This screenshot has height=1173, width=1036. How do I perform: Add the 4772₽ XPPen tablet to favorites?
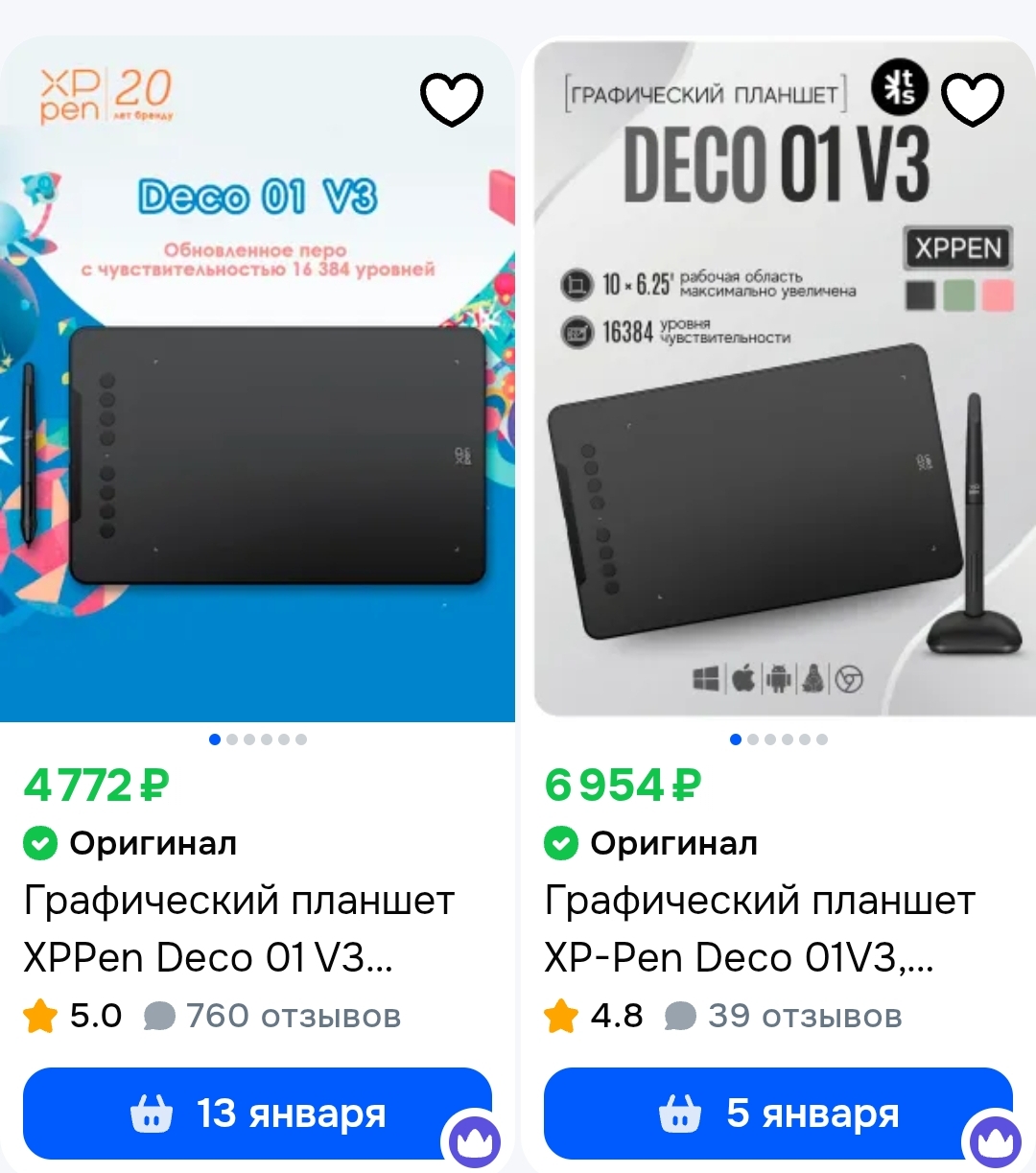452,99
